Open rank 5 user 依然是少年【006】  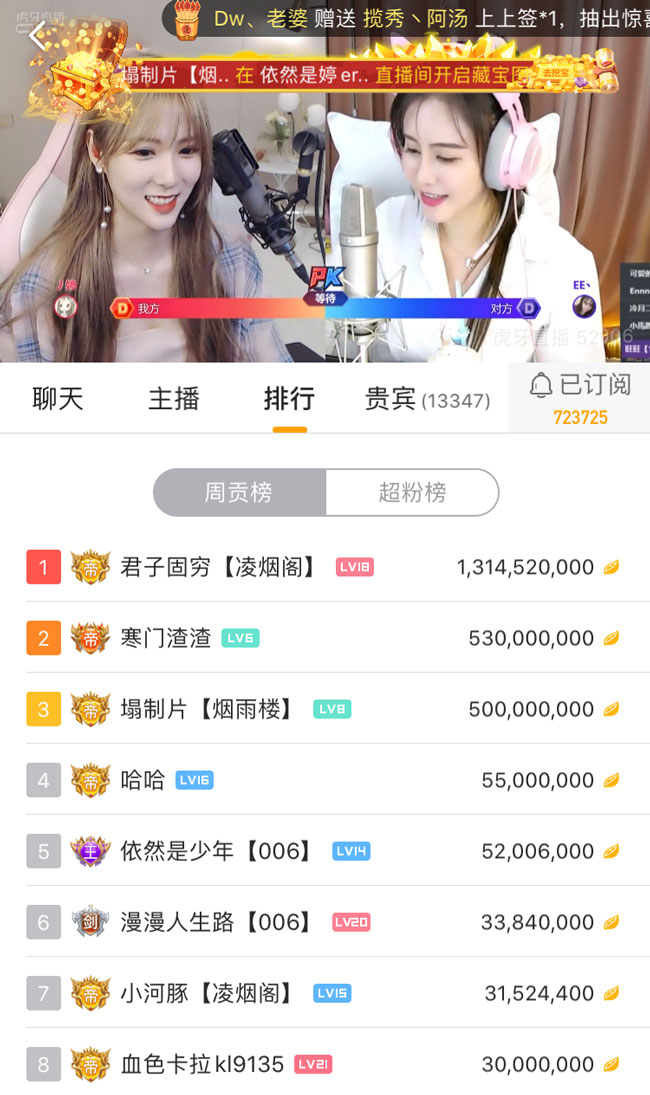tap(338, 851)
